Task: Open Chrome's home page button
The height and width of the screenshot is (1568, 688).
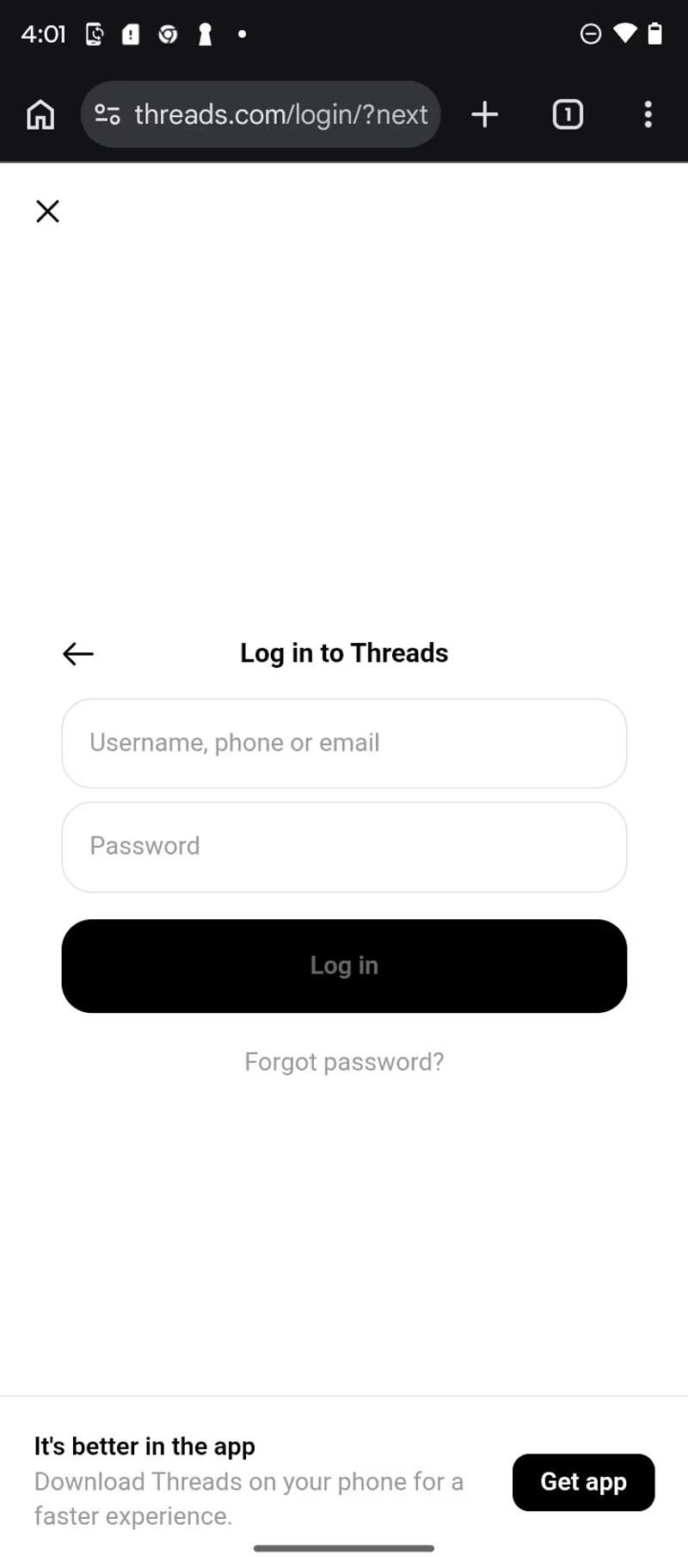Action: [x=40, y=114]
